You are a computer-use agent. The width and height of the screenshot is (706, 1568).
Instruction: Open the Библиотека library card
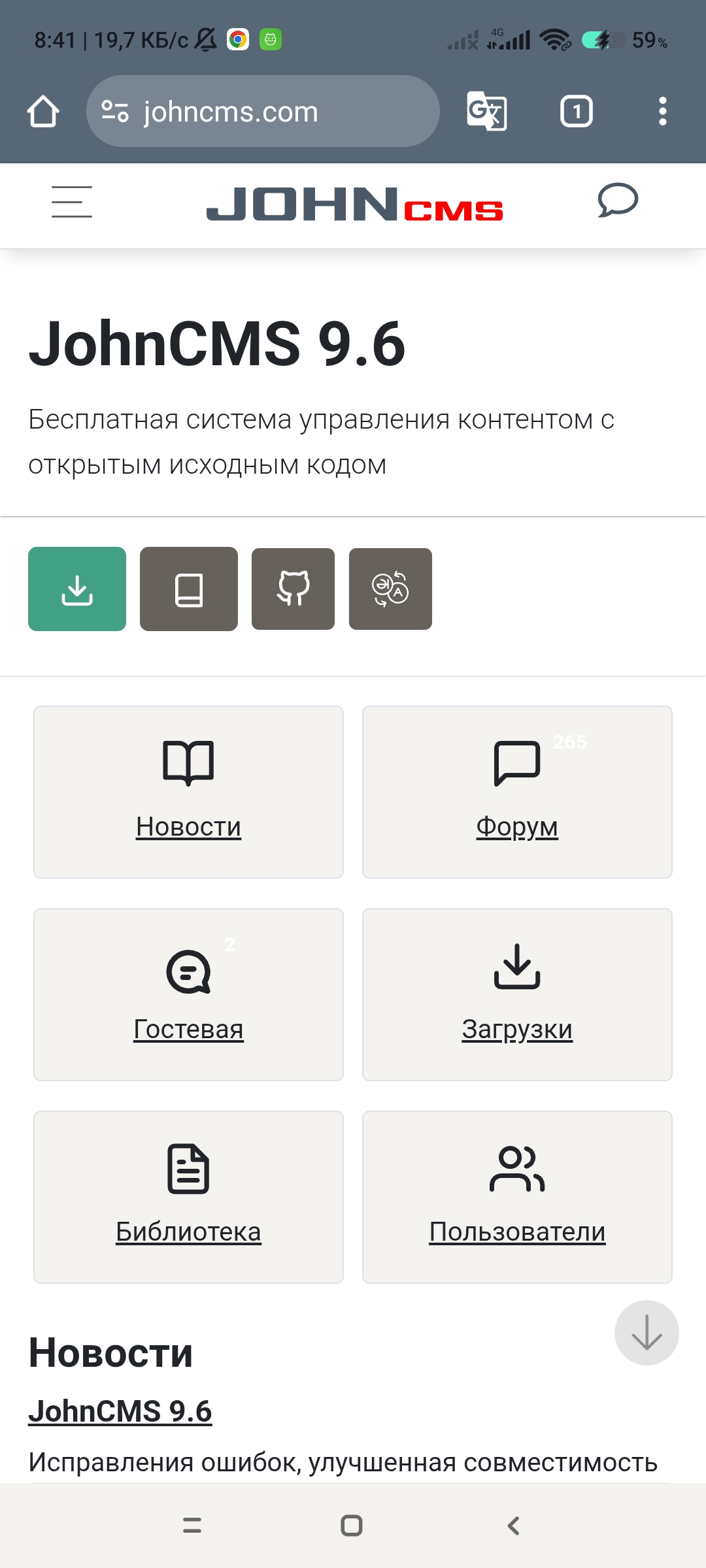point(188,1197)
